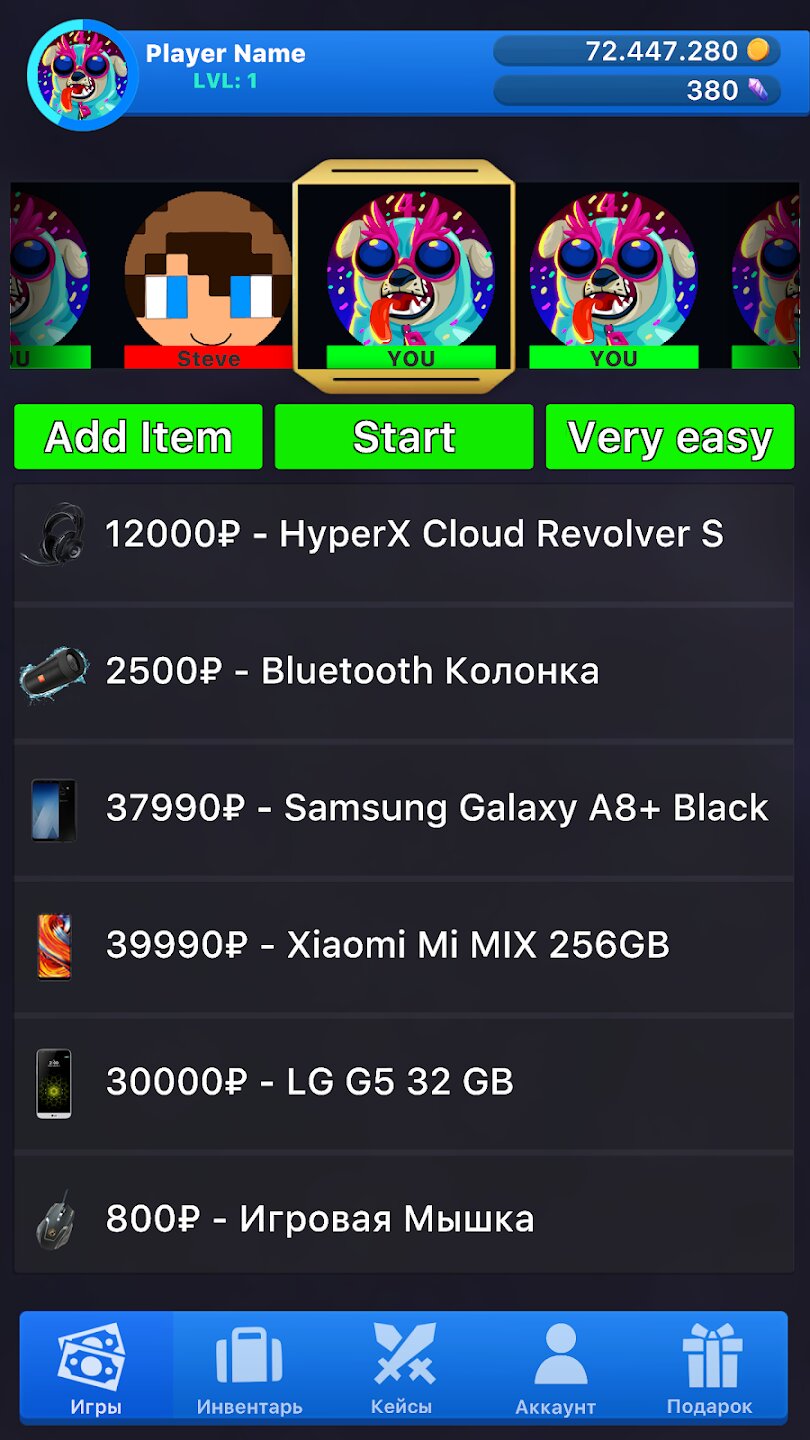The width and height of the screenshot is (810, 1440).
Task: Tap the Add Item button
Action: click(138, 437)
